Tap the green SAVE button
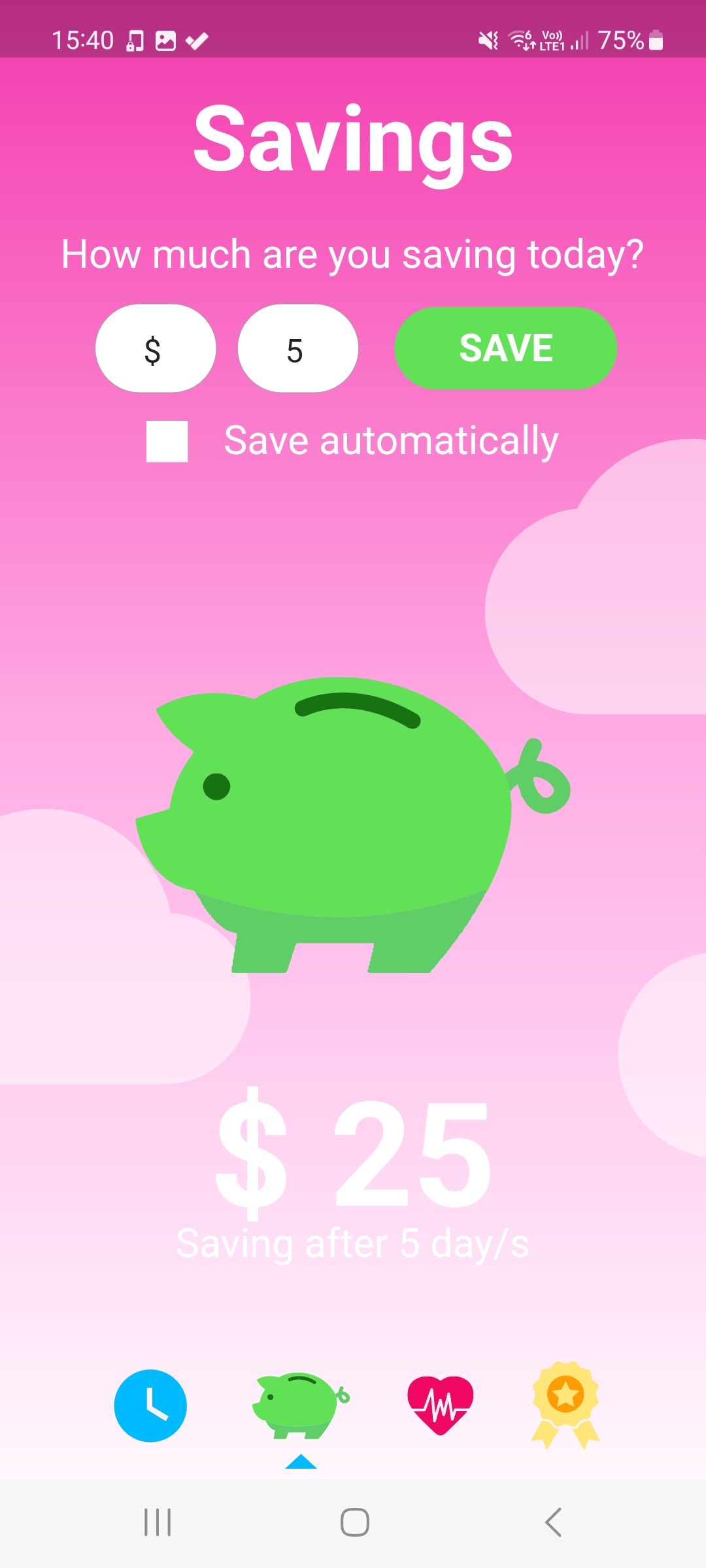 tap(505, 348)
